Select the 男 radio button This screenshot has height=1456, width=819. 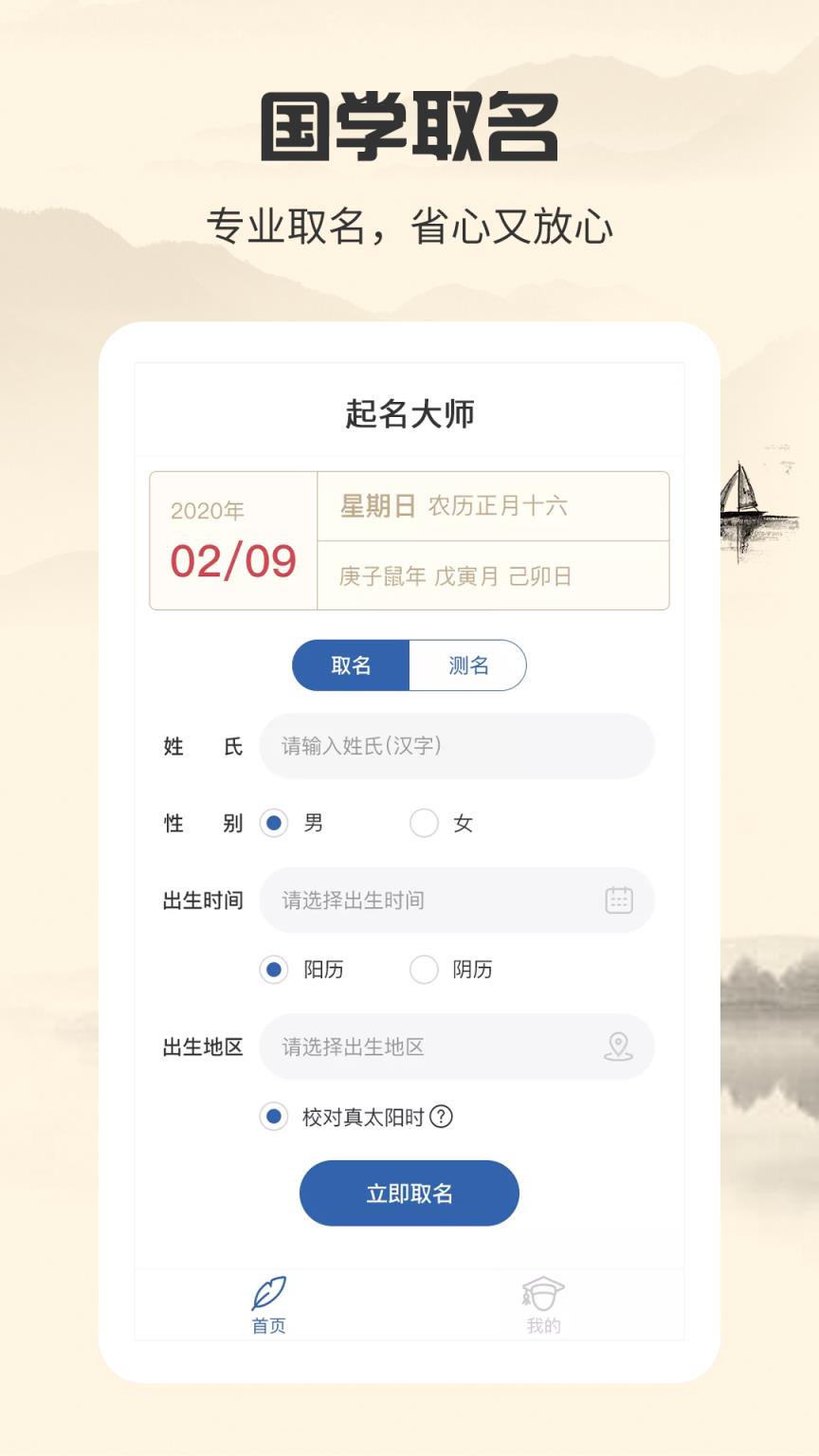tap(274, 824)
